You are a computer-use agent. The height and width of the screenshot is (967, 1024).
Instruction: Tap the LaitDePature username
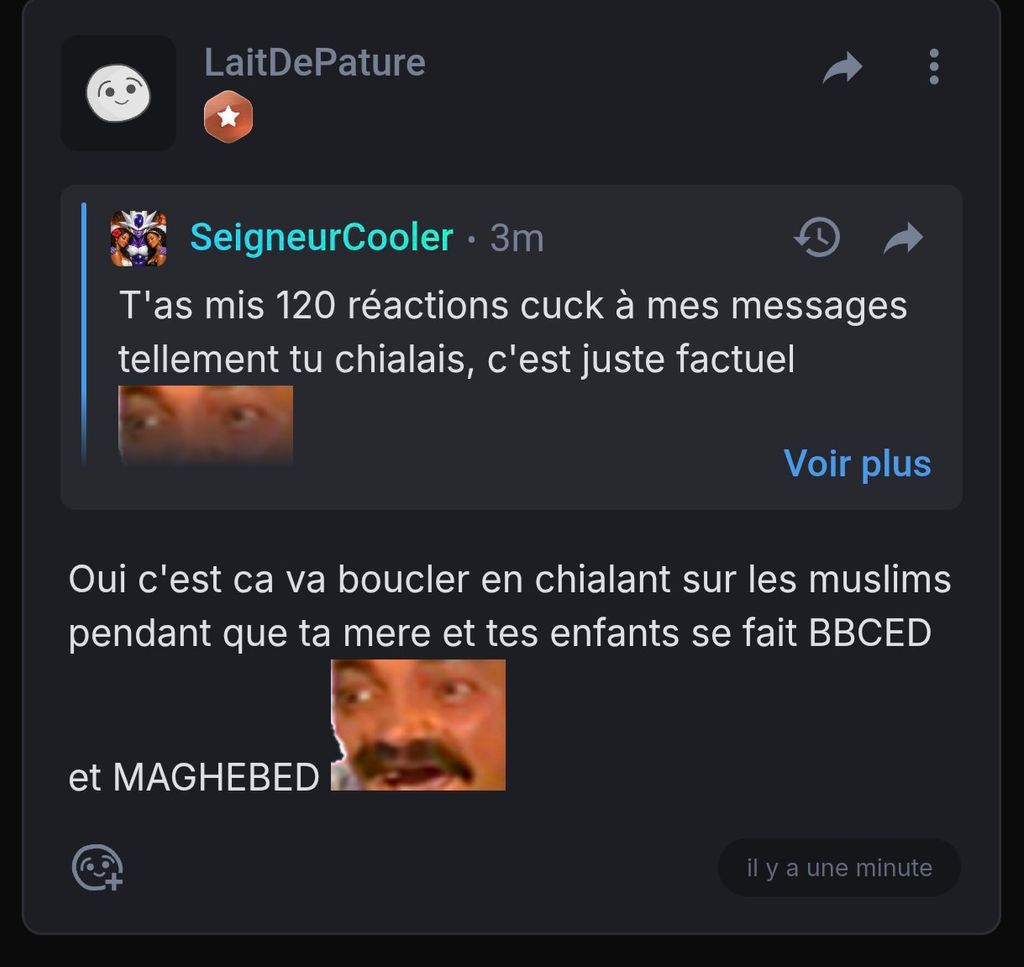point(315,62)
